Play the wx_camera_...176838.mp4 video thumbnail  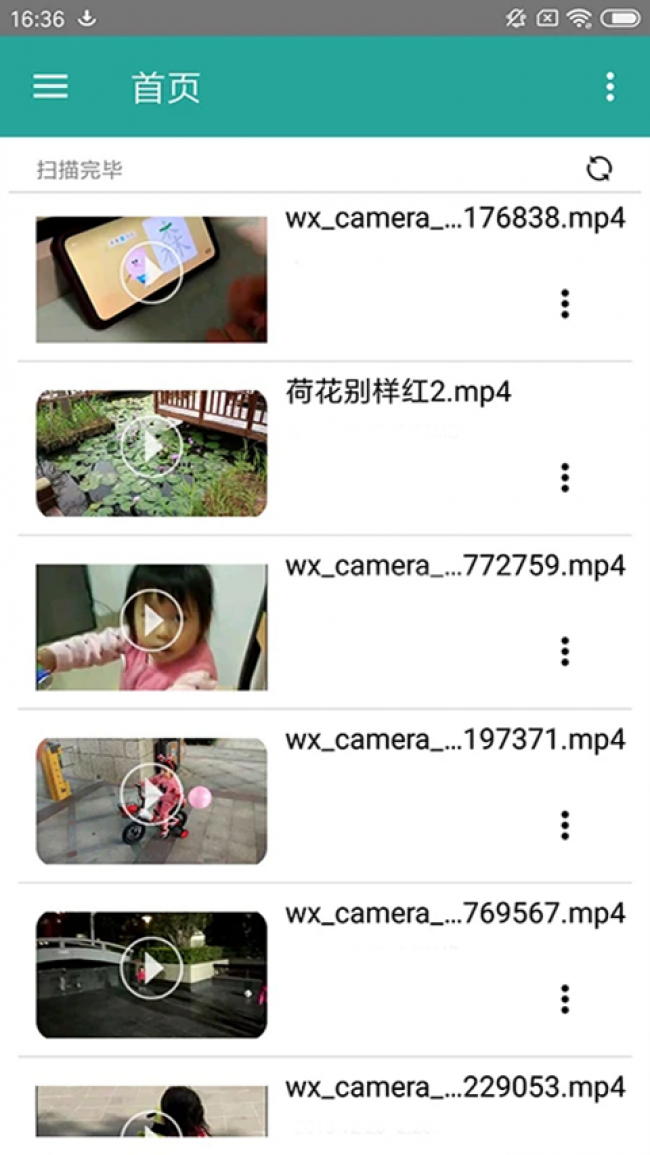(x=151, y=273)
